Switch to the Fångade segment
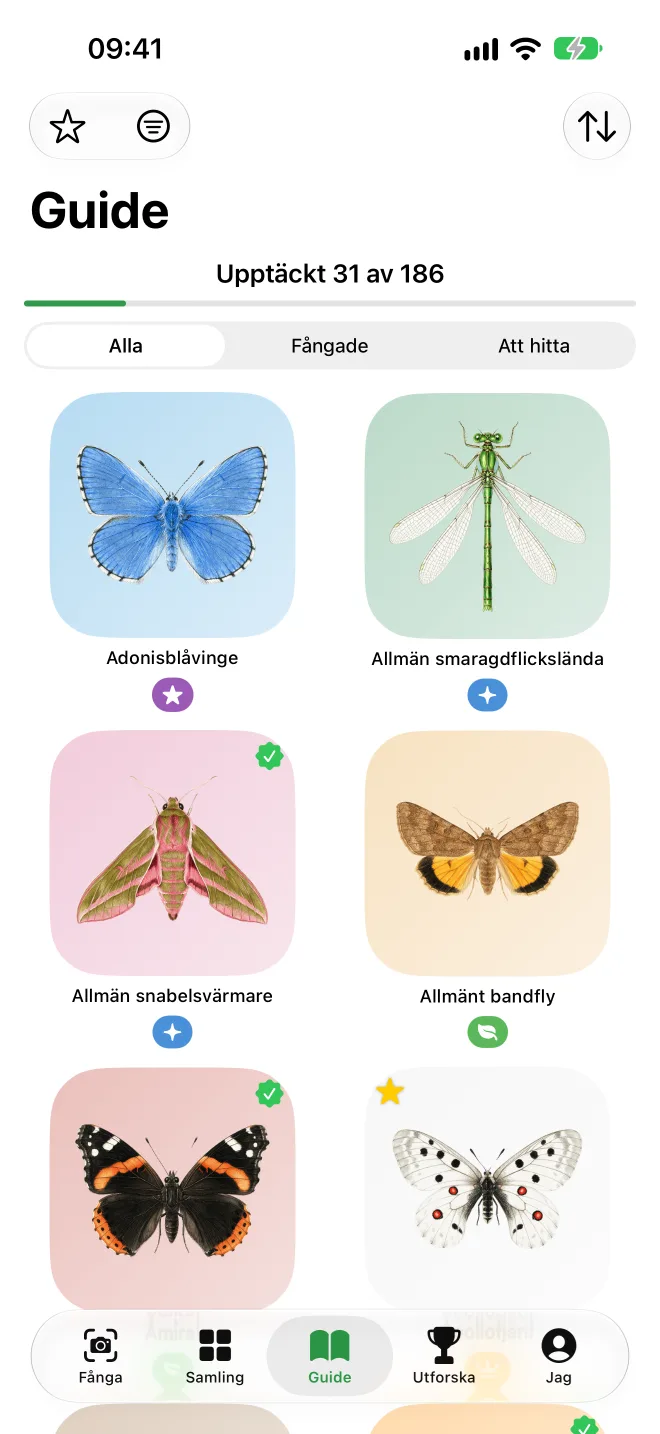The image size is (660, 1434). 330,346
